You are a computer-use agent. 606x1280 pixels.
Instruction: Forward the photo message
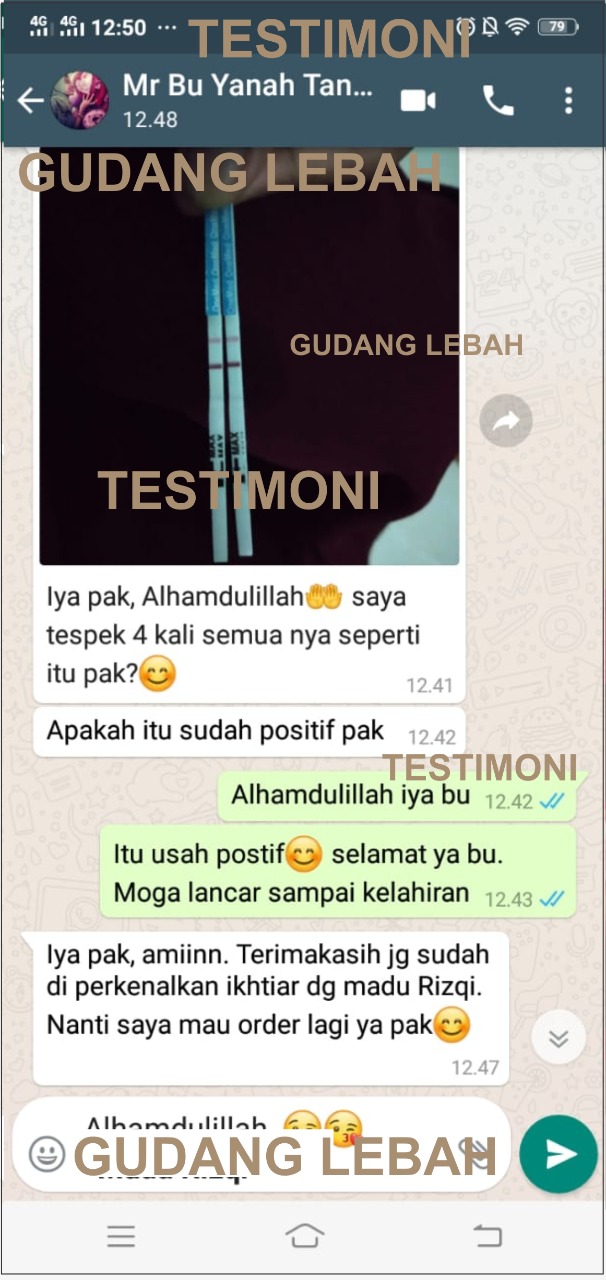click(x=505, y=422)
